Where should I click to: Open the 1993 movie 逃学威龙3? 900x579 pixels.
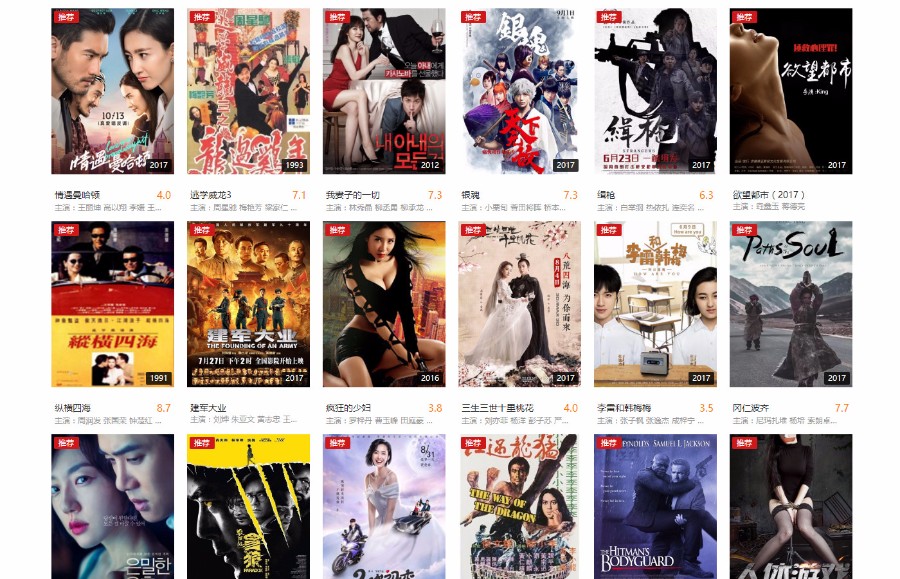pyautogui.click(x=248, y=90)
